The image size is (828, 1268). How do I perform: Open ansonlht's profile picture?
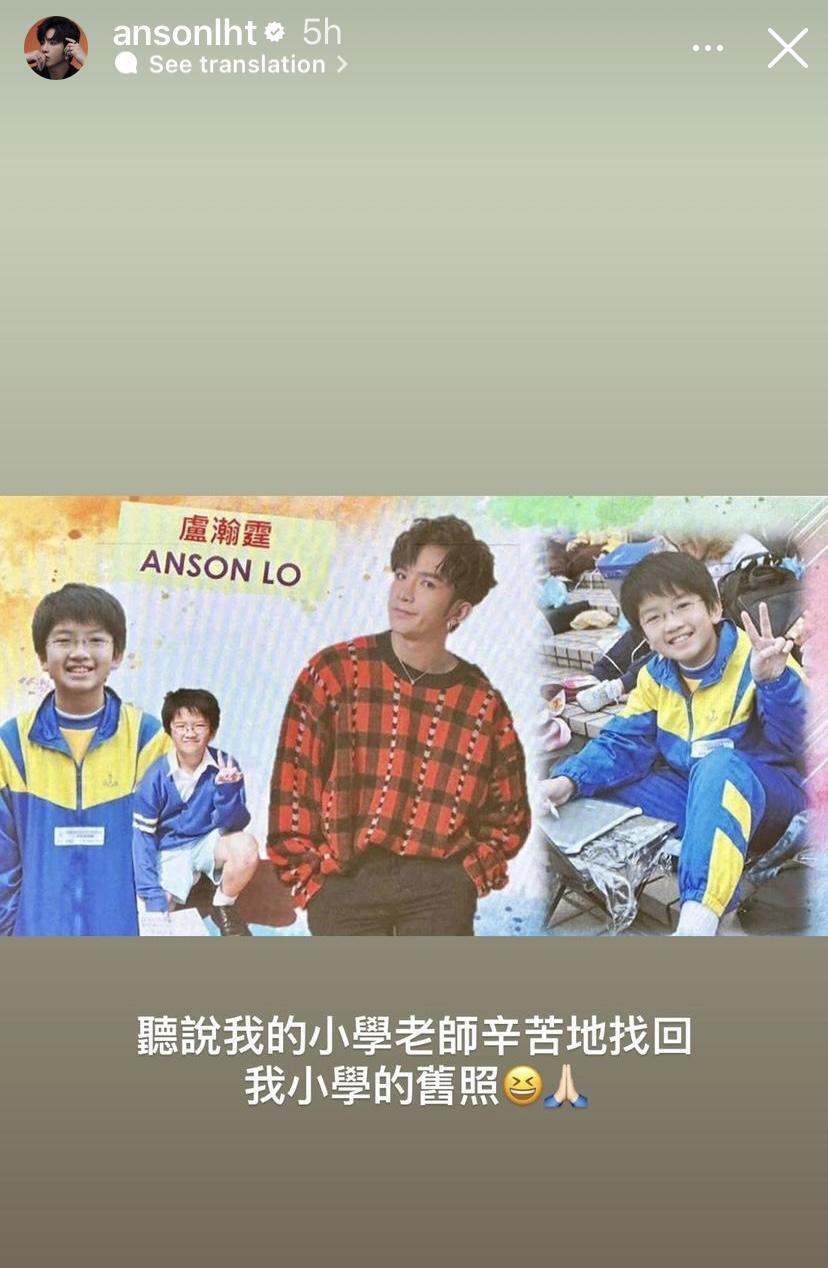tap(56, 48)
